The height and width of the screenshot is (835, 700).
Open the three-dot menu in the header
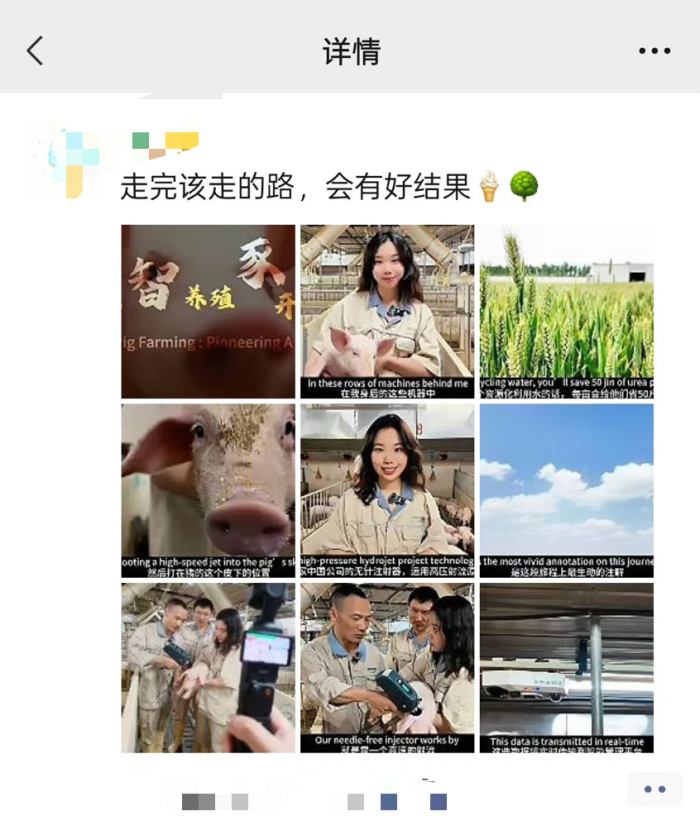(x=654, y=51)
